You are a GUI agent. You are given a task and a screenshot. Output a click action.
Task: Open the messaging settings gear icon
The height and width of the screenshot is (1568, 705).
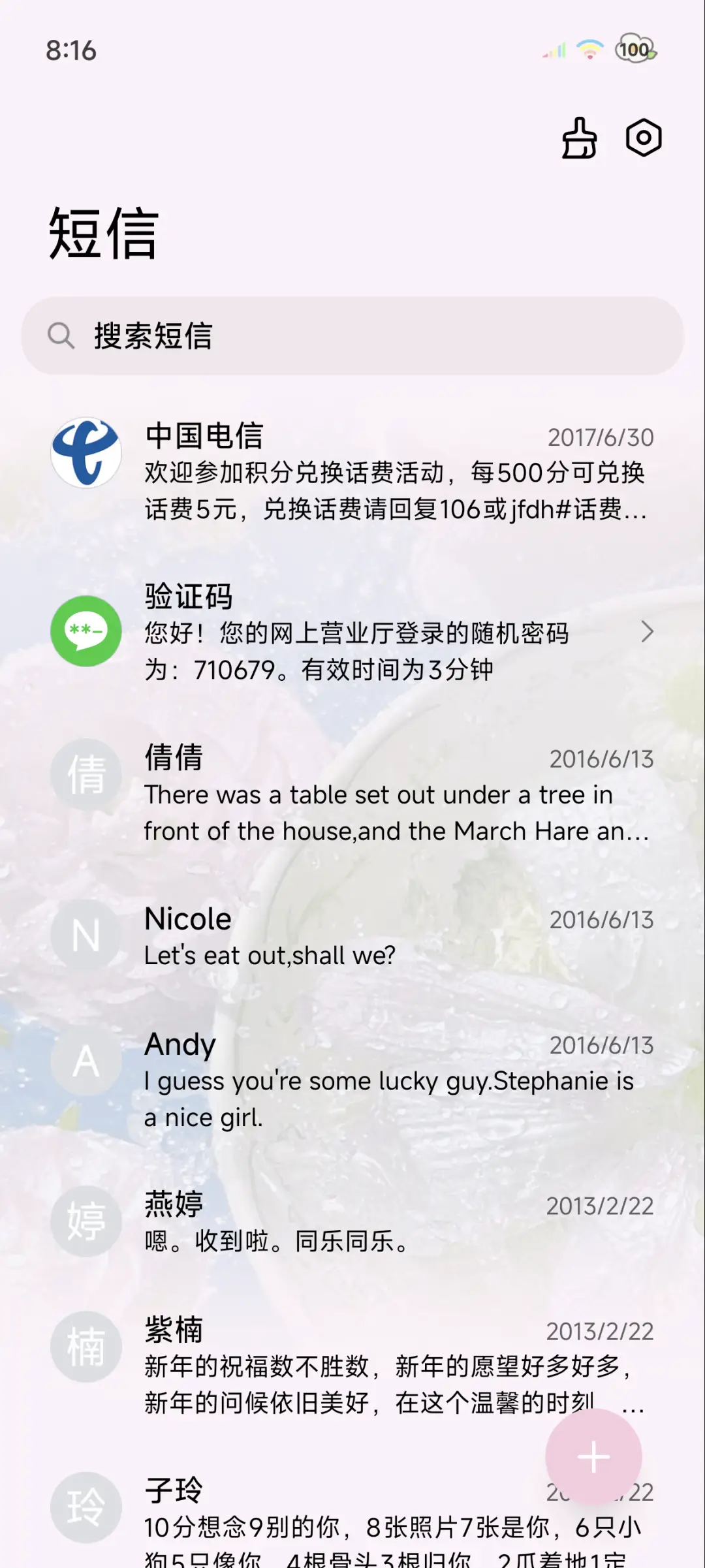point(644,138)
